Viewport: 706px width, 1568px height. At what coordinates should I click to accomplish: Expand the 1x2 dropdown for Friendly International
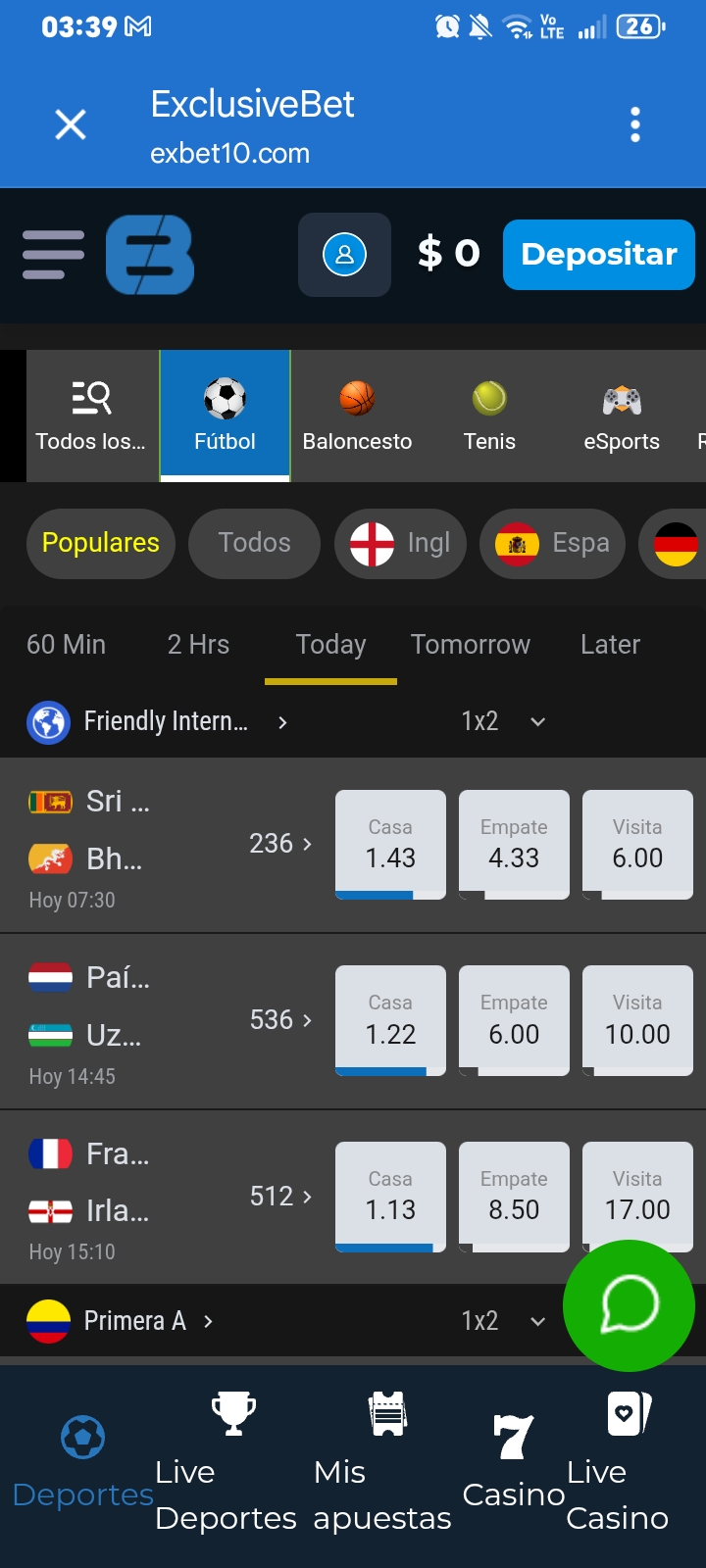coord(503,722)
